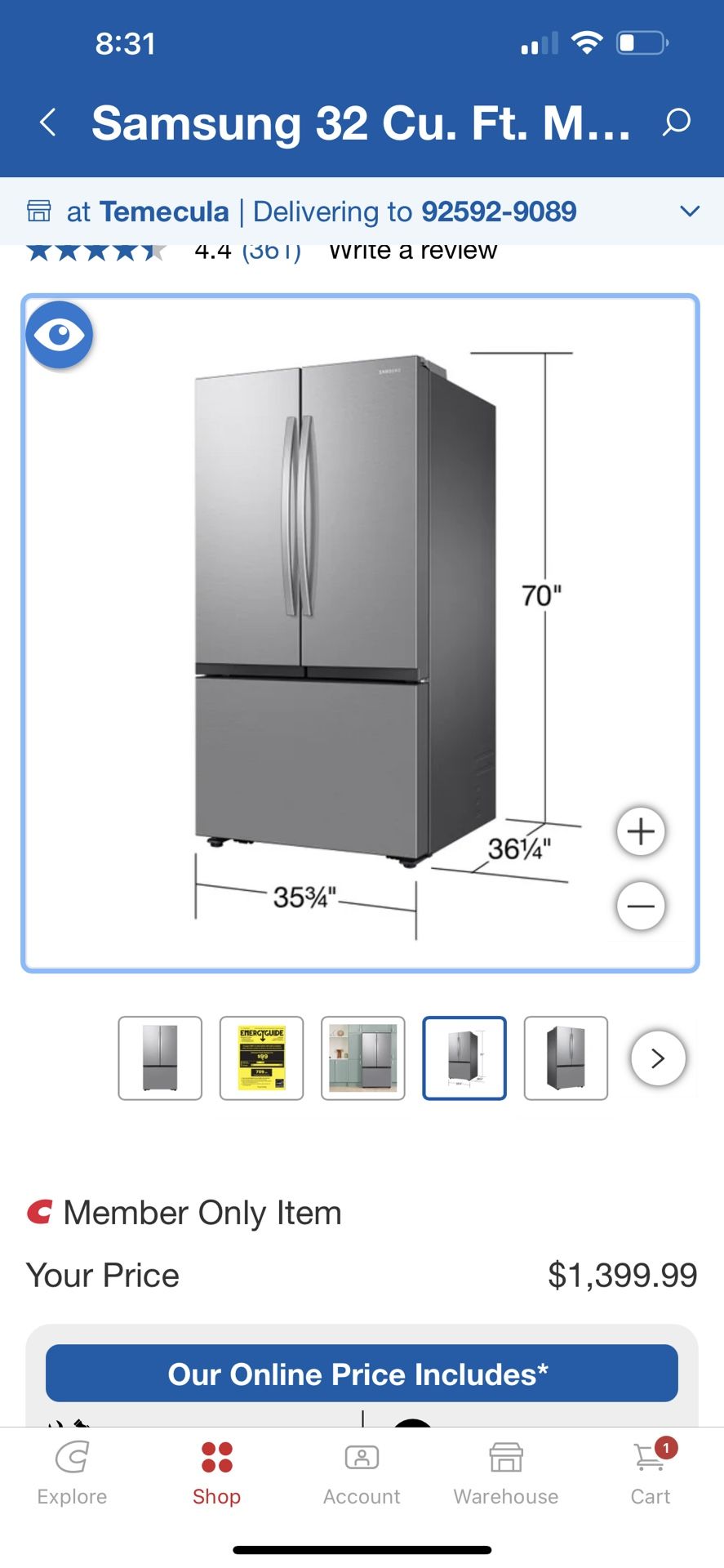Open the Warehouse tab

pyautogui.click(x=506, y=1472)
